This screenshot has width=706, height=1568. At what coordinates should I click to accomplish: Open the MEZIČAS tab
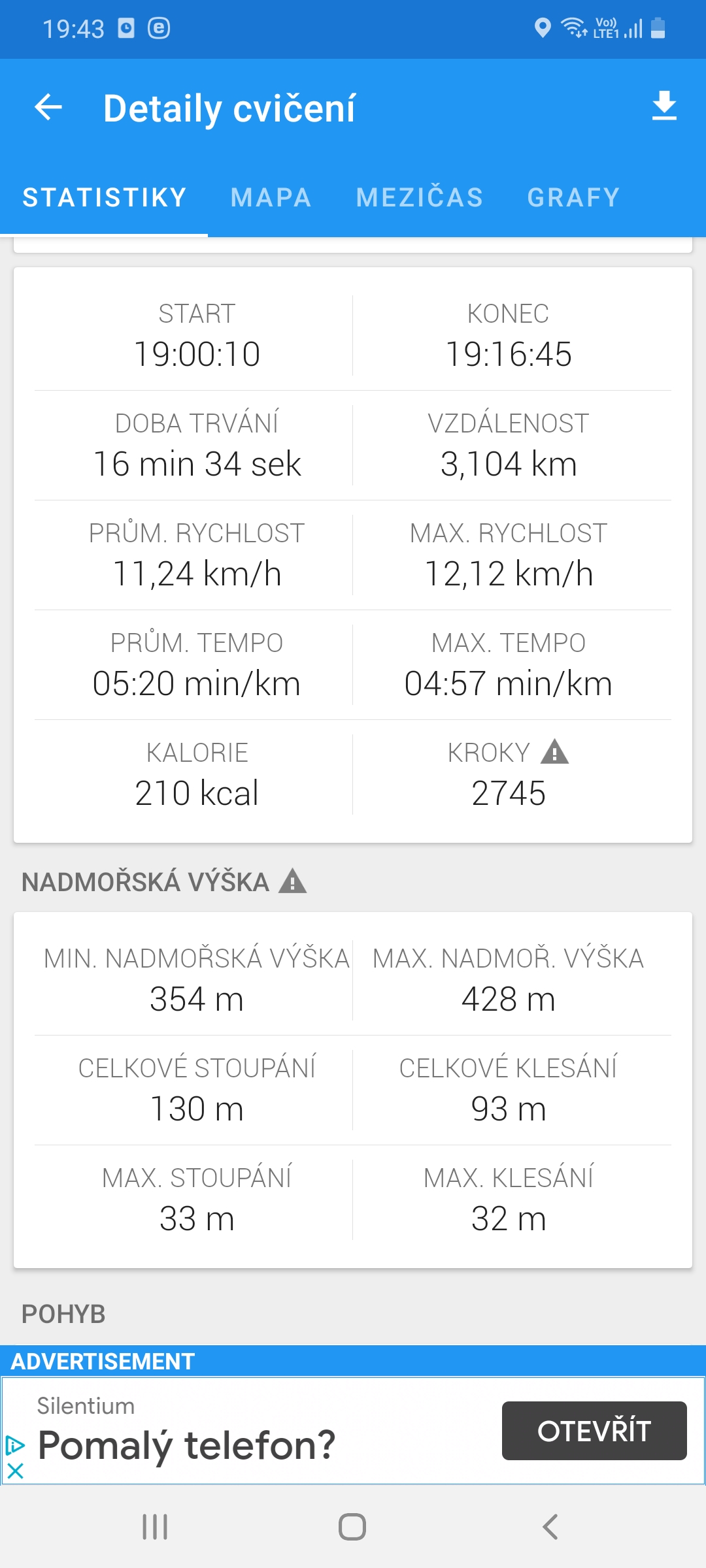point(420,197)
